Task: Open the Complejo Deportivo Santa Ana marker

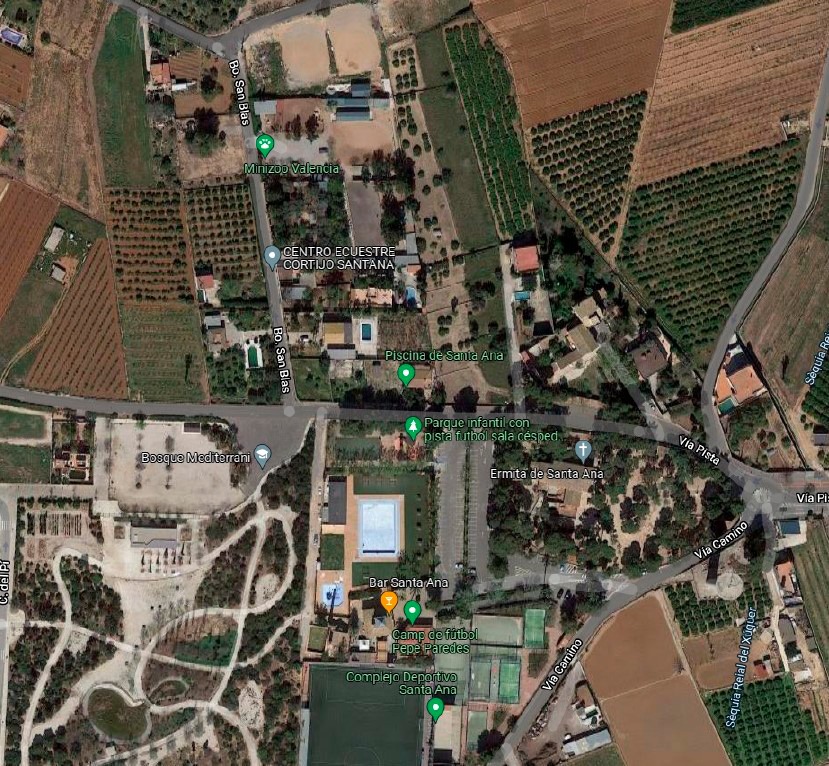Action: tap(434, 708)
